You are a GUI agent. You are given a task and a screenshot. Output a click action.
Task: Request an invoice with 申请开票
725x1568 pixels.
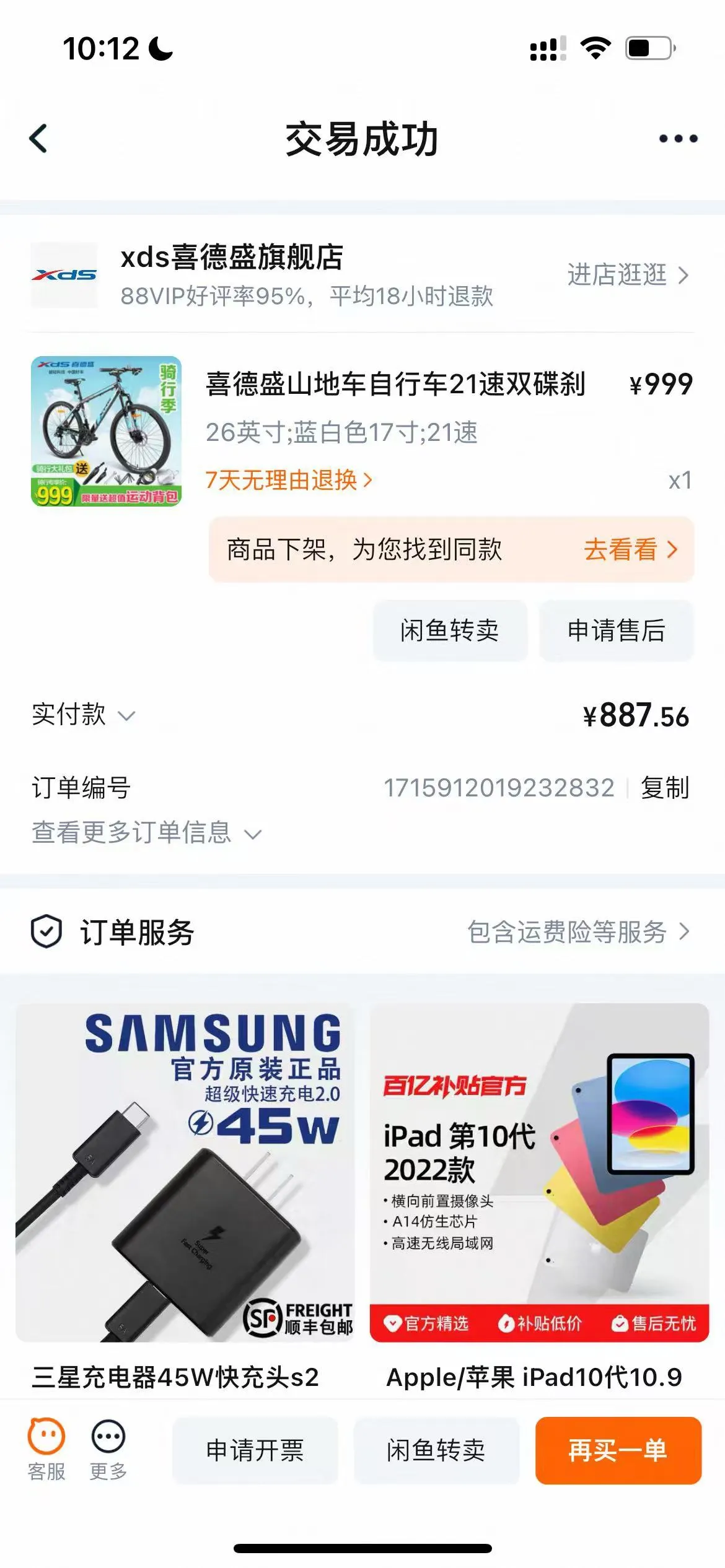point(255,1450)
